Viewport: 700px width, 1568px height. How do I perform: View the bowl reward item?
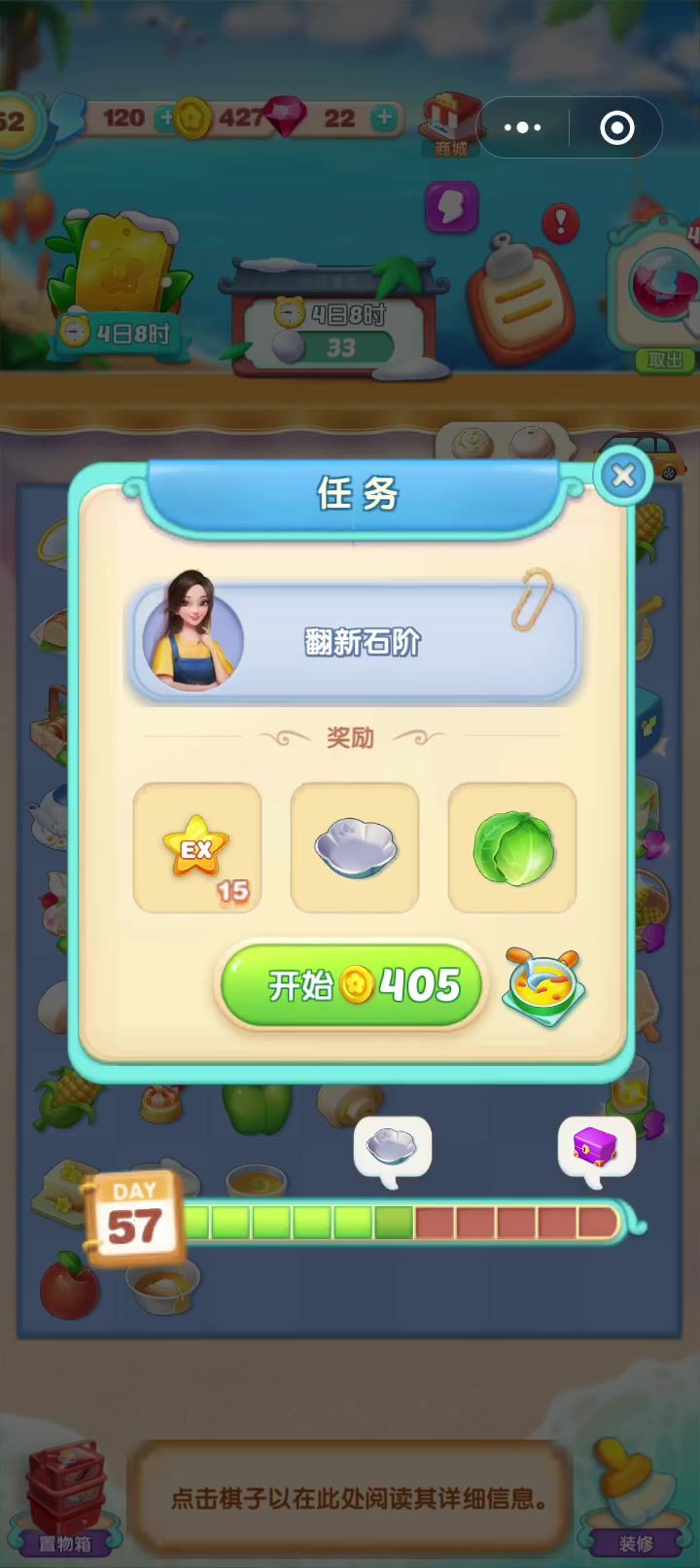coord(355,847)
